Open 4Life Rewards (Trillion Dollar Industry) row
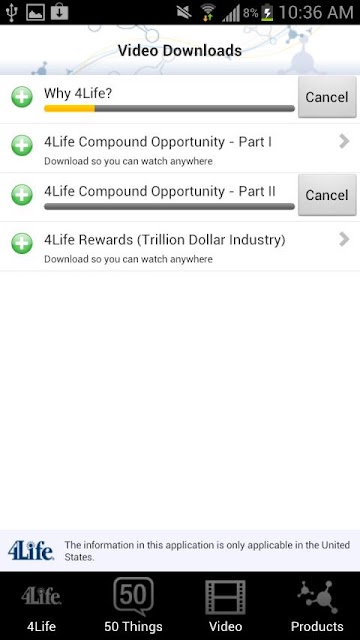The image size is (360, 640). 180,247
